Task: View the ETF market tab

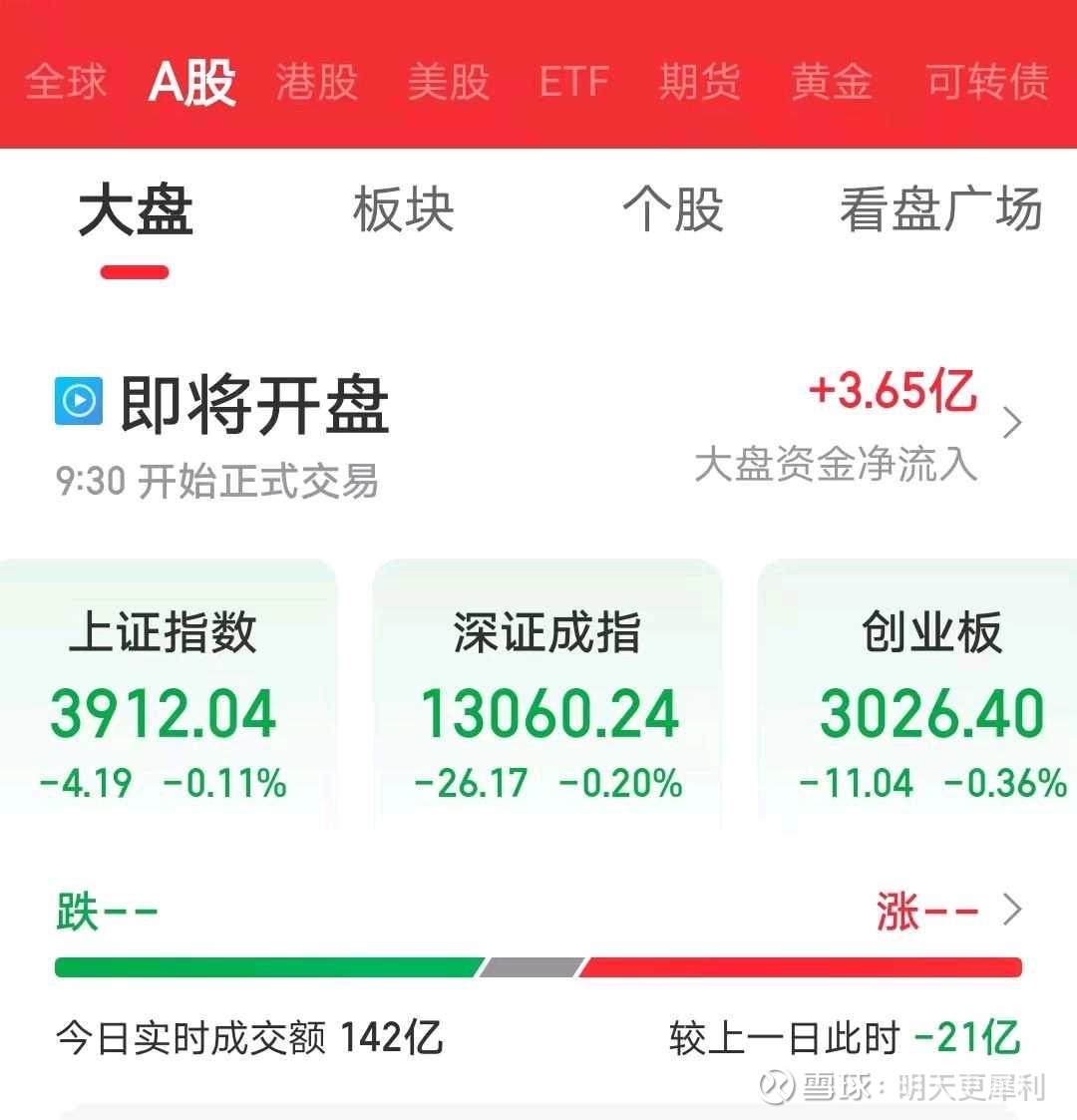Action: coord(574,82)
